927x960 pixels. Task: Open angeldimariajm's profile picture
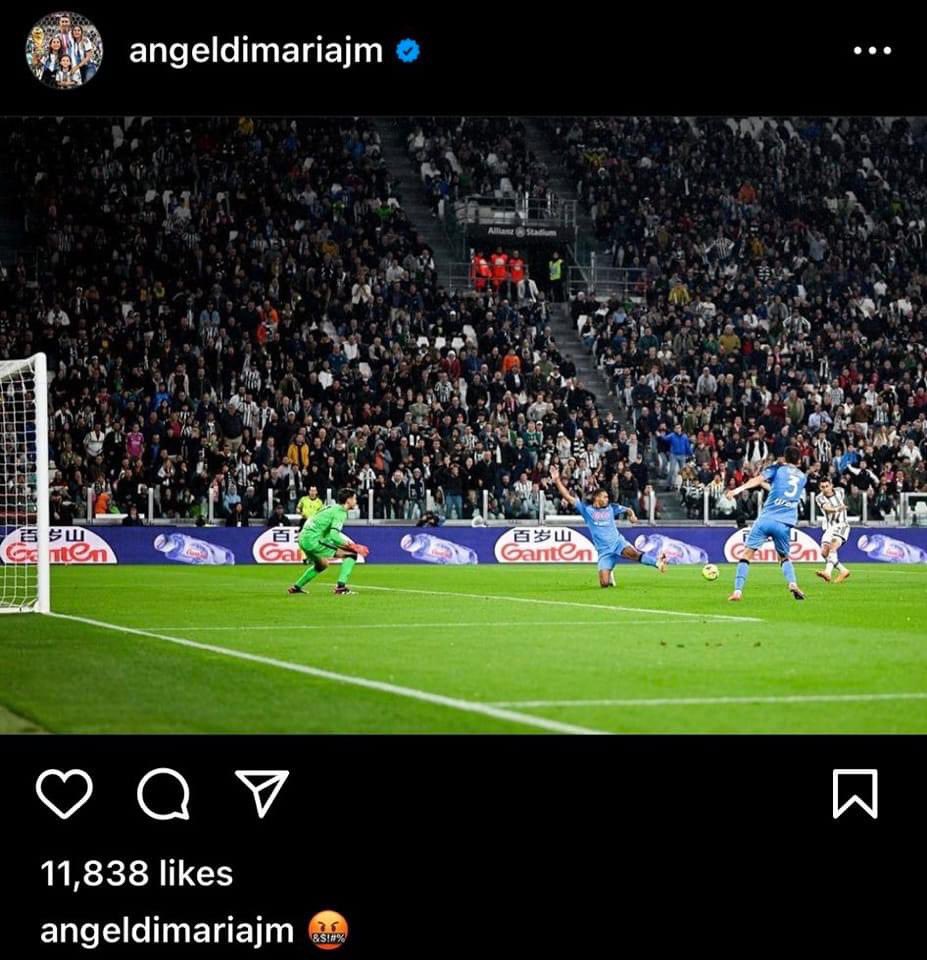(63, 50)
